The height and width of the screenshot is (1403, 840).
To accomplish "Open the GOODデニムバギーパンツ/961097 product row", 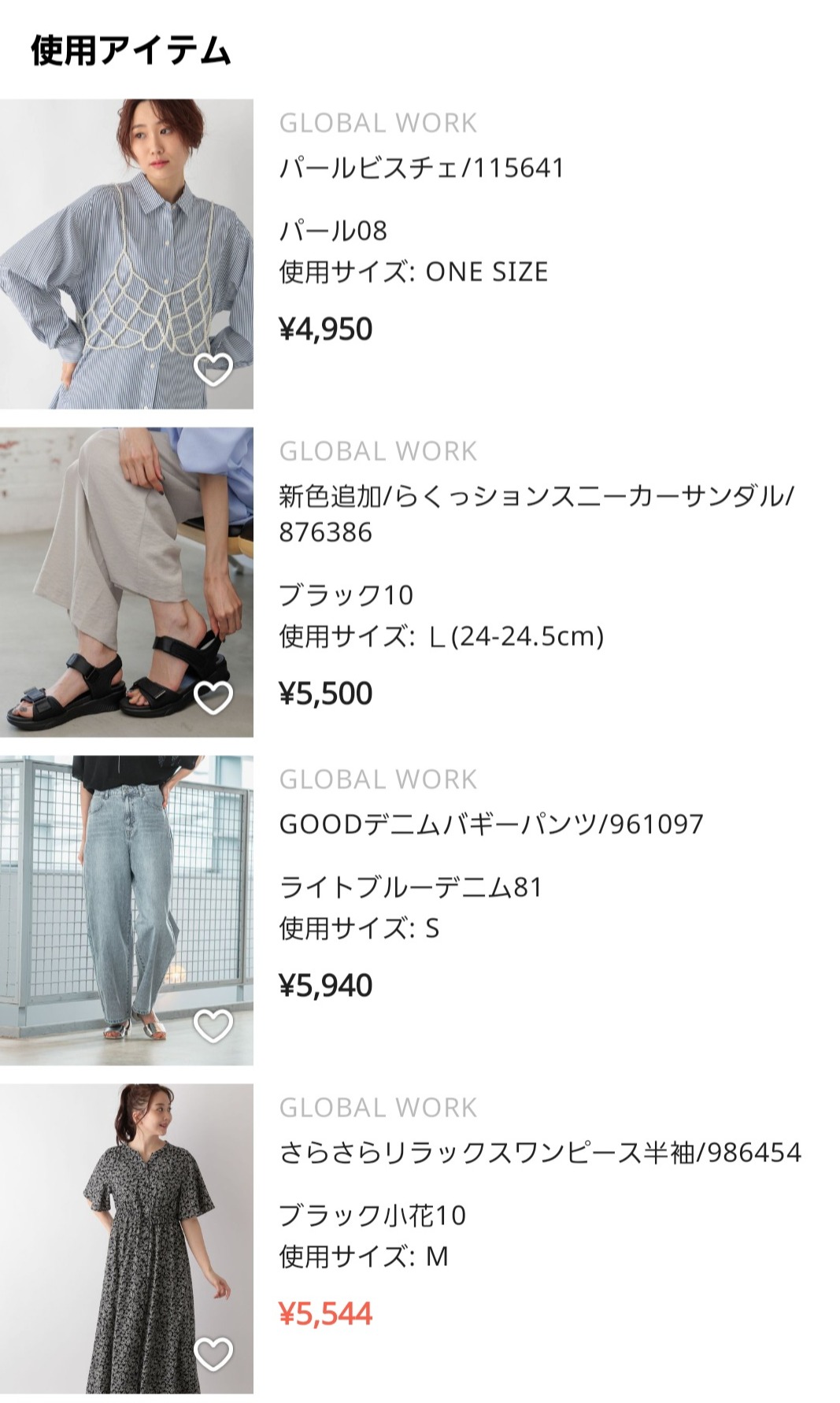I will tap(491, 824).
